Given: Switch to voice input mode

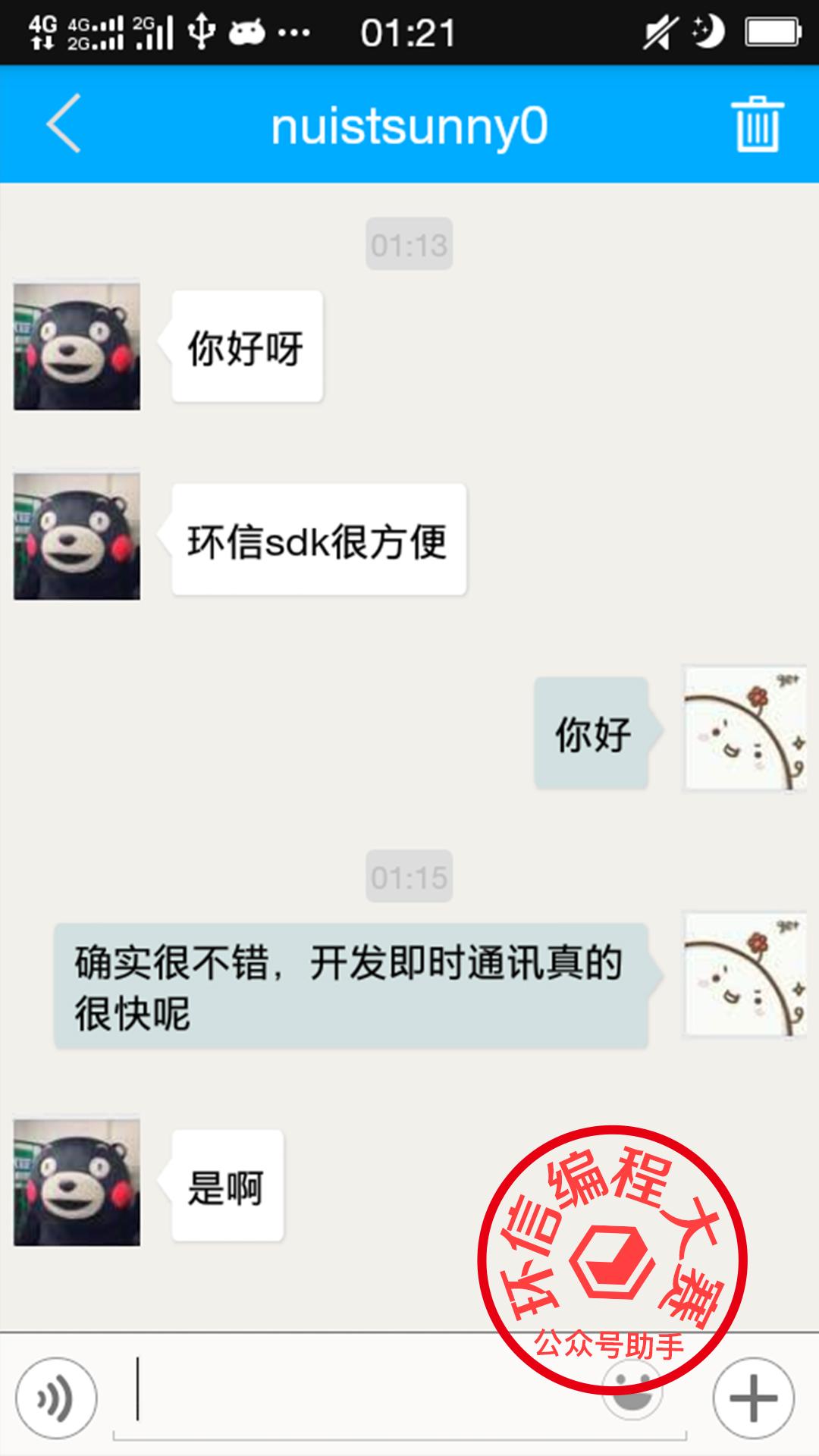Looking at the screenshot, I should click(x=56, y=1398).
